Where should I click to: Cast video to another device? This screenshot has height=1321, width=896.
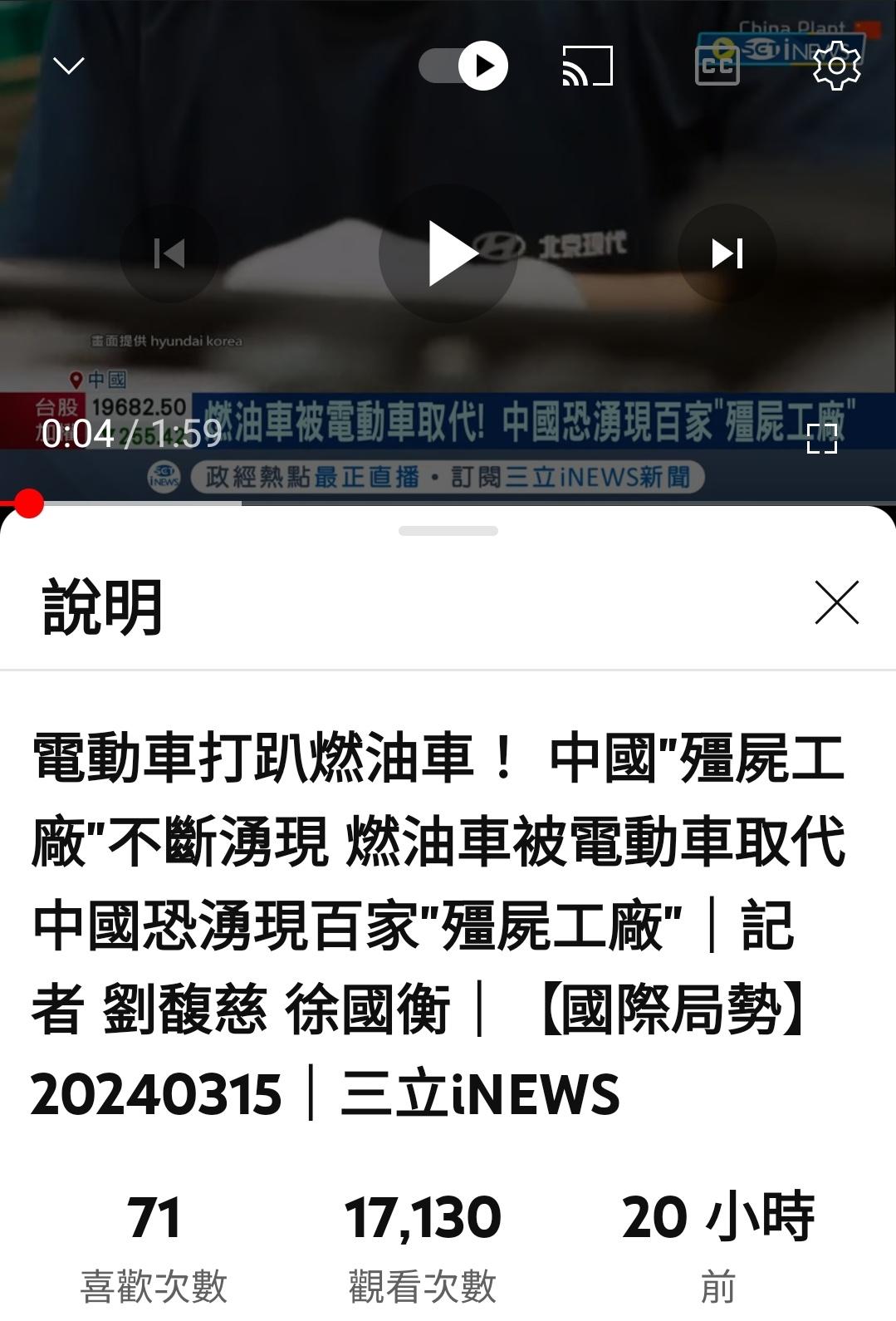click(587, 66)
